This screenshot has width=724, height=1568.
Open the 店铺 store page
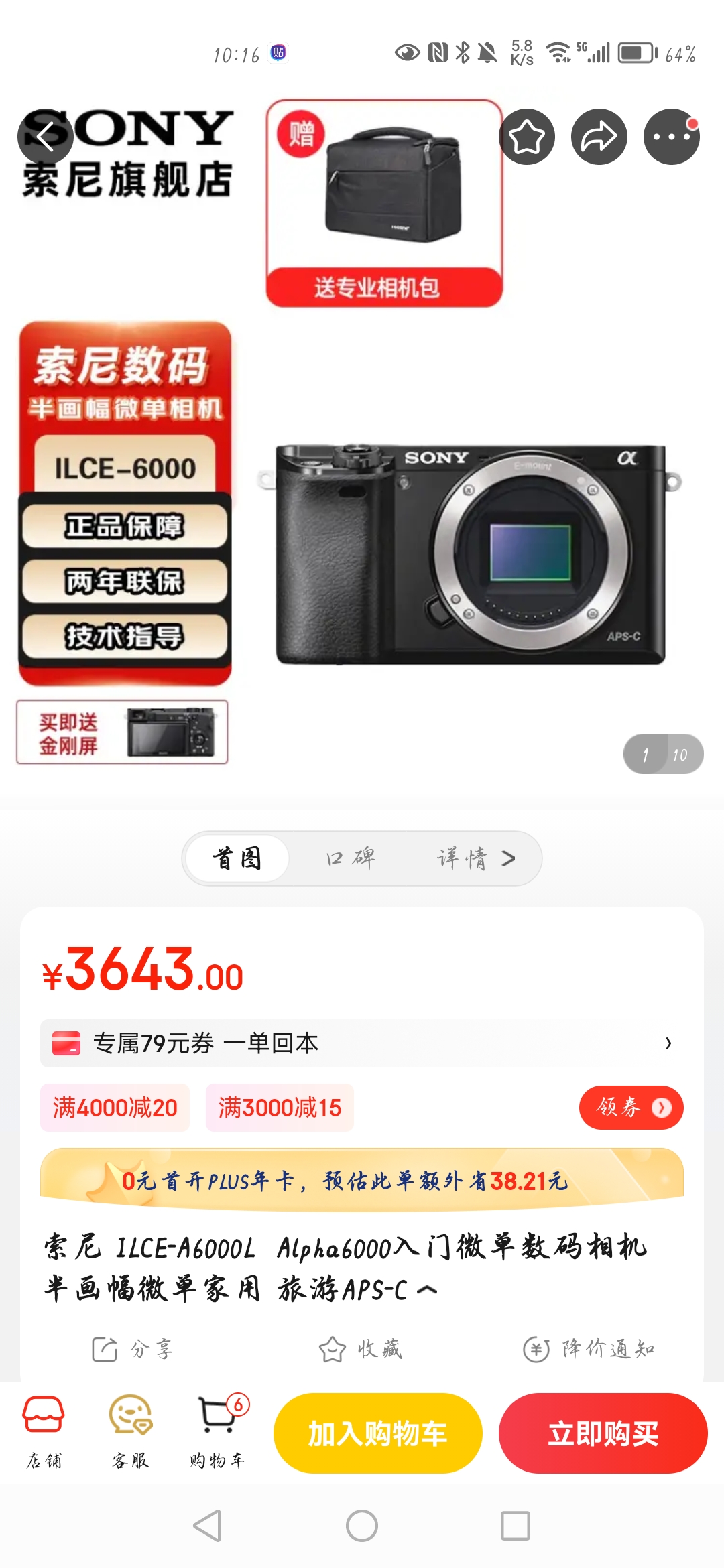tap(44, 1431)
